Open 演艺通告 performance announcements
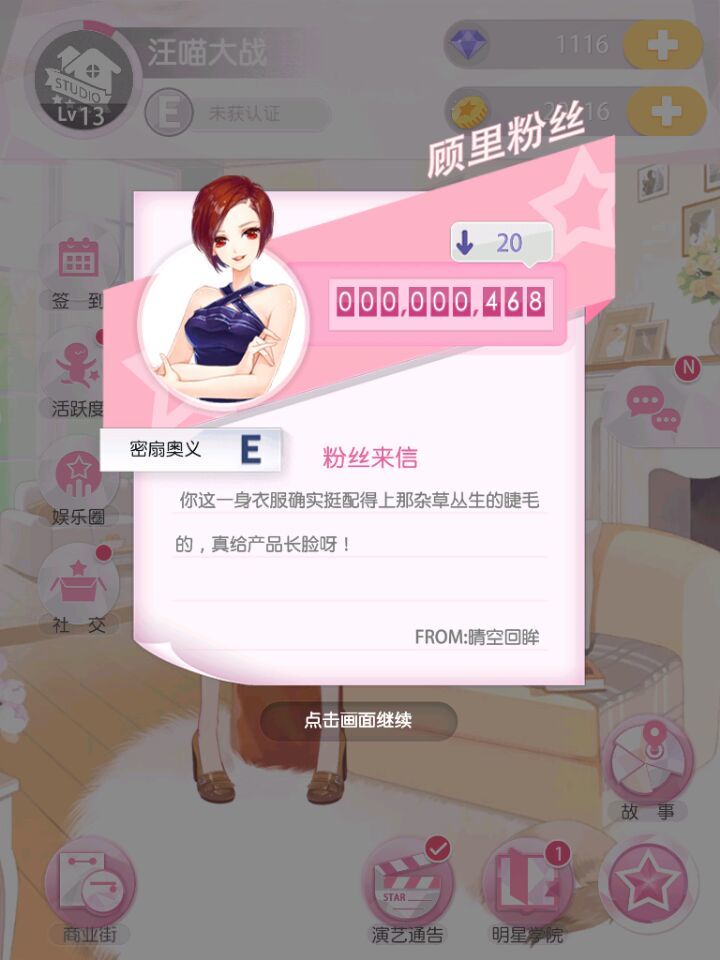This screenshot has height=960, width=720. pyautogui.click(x=407, y=882)
